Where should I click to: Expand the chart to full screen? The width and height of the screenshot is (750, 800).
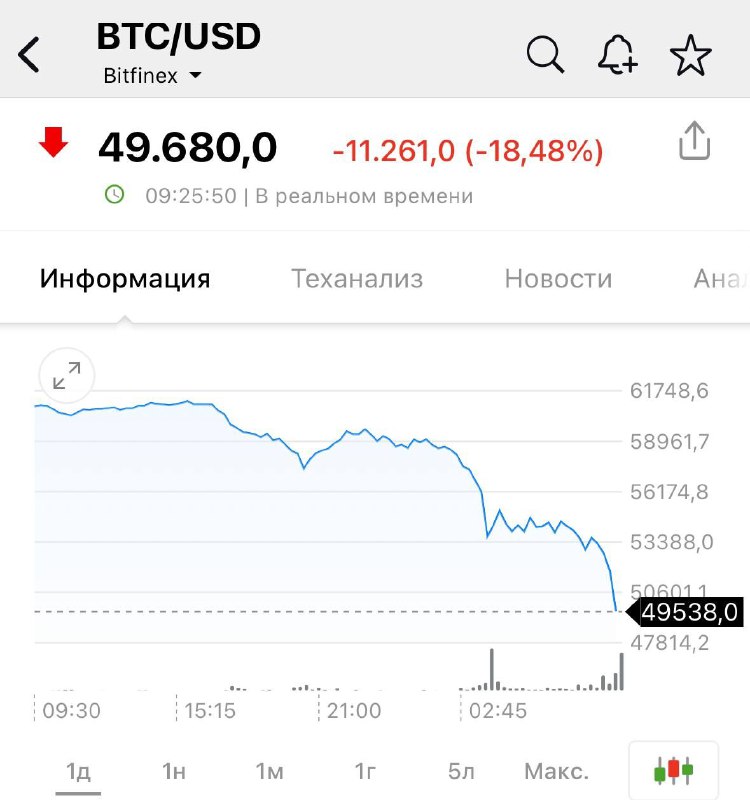coord(66,377)
